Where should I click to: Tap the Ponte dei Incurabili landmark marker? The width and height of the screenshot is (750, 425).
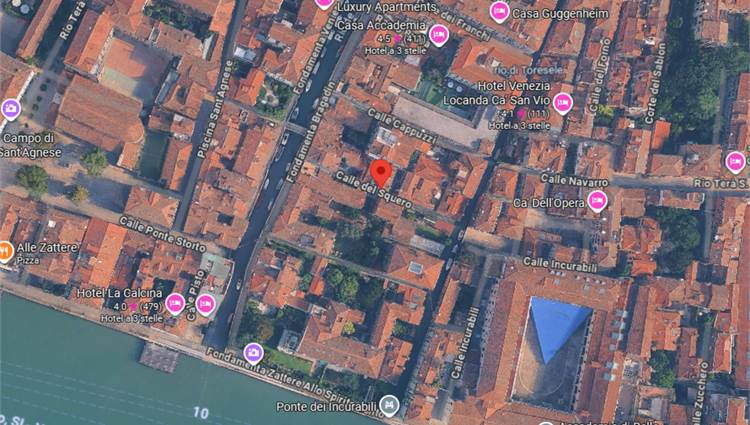point(390,405)
